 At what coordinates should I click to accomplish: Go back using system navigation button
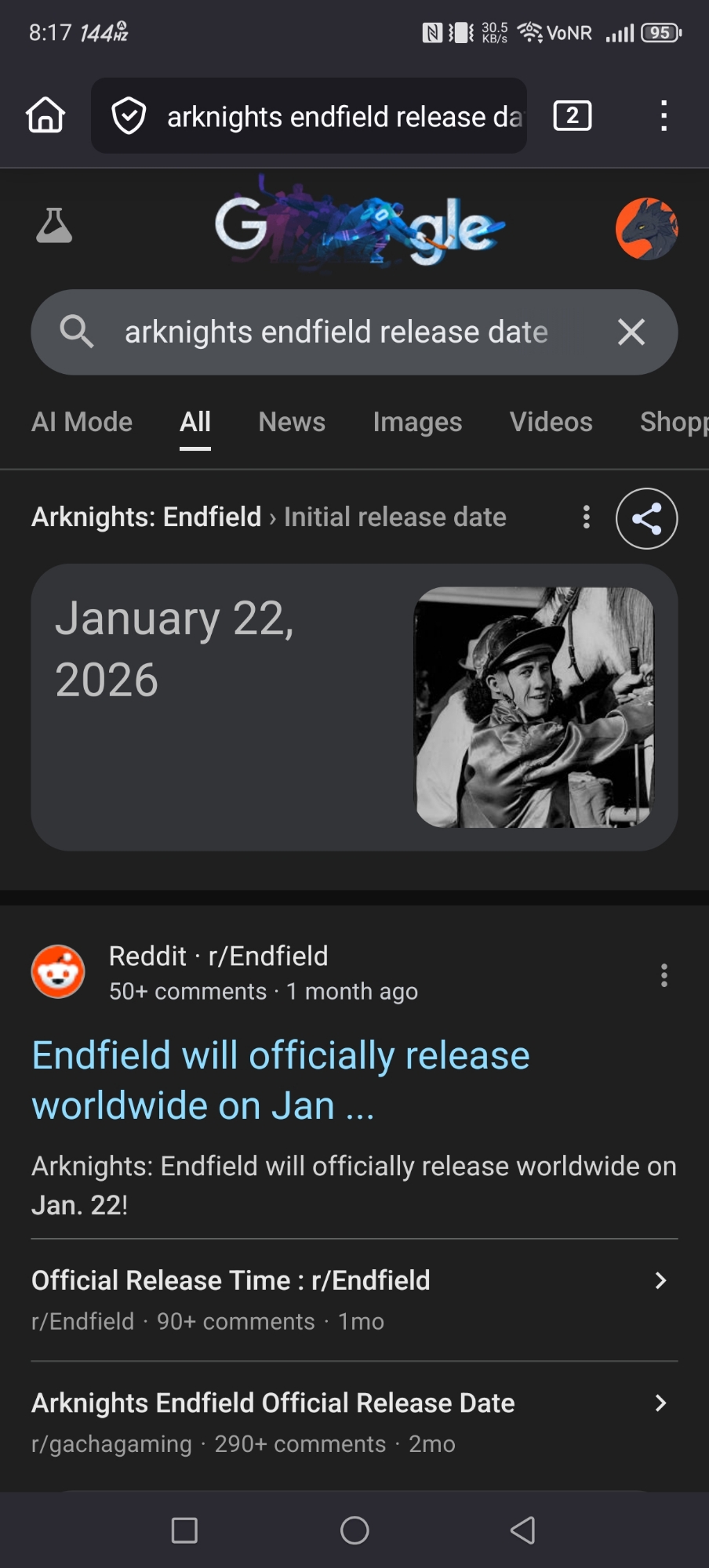[x=523, y=1530]
